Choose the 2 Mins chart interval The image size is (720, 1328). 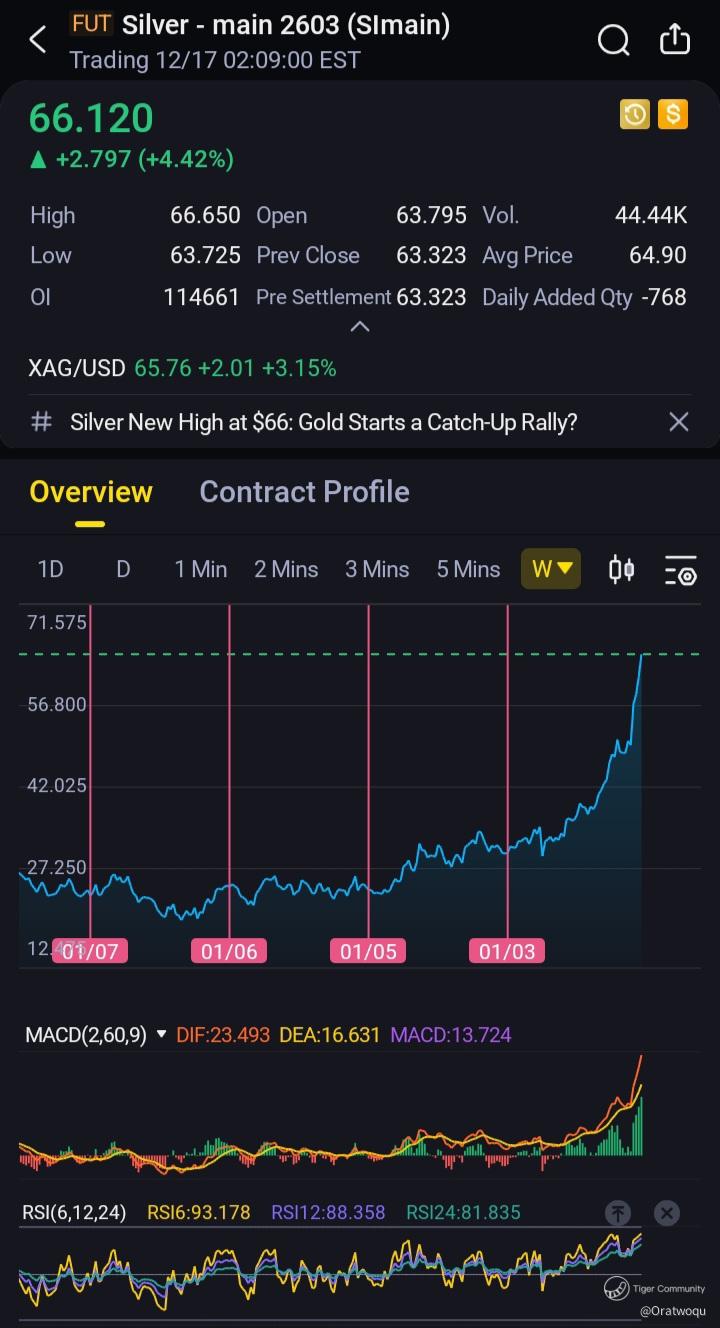[x=286, y=569]
